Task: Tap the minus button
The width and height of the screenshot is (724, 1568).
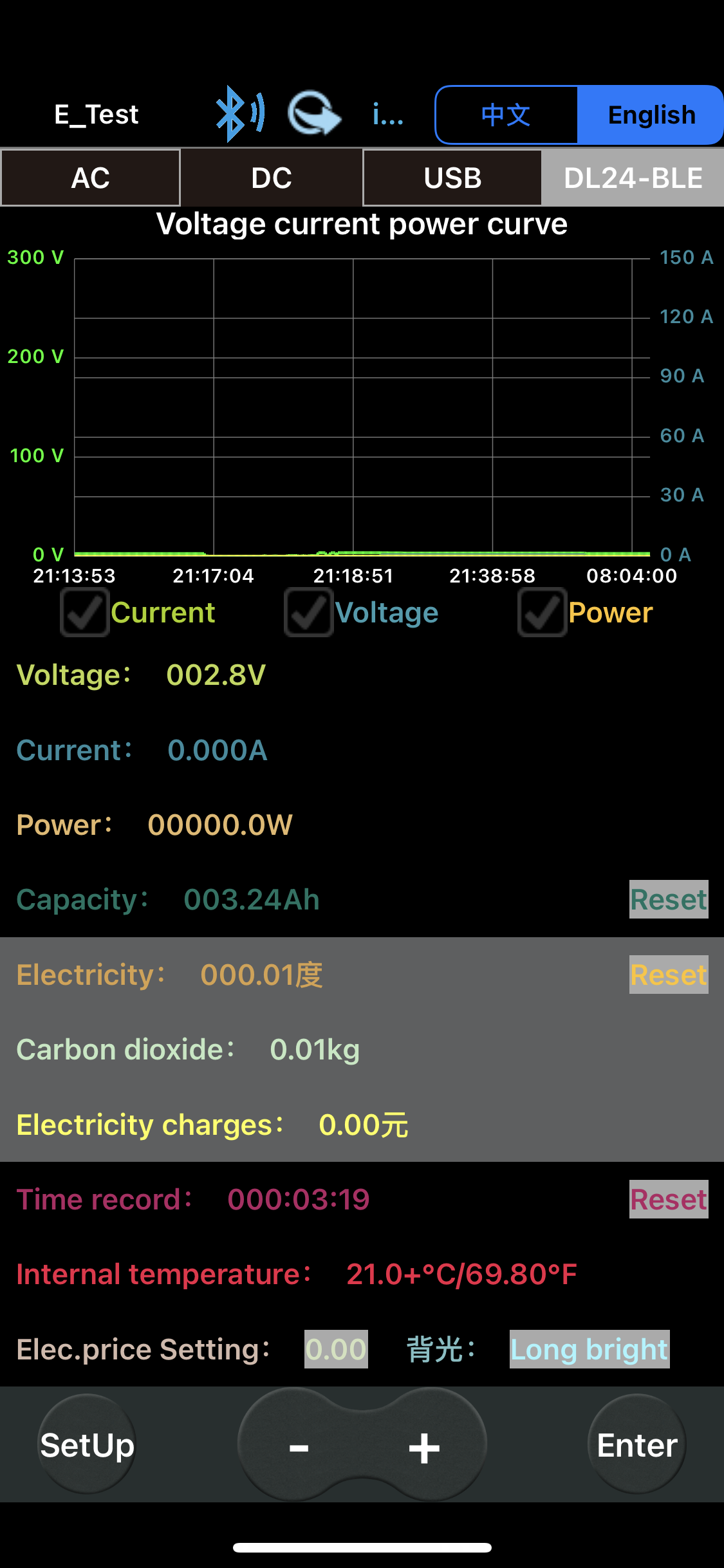Action: coord(299,1448)
